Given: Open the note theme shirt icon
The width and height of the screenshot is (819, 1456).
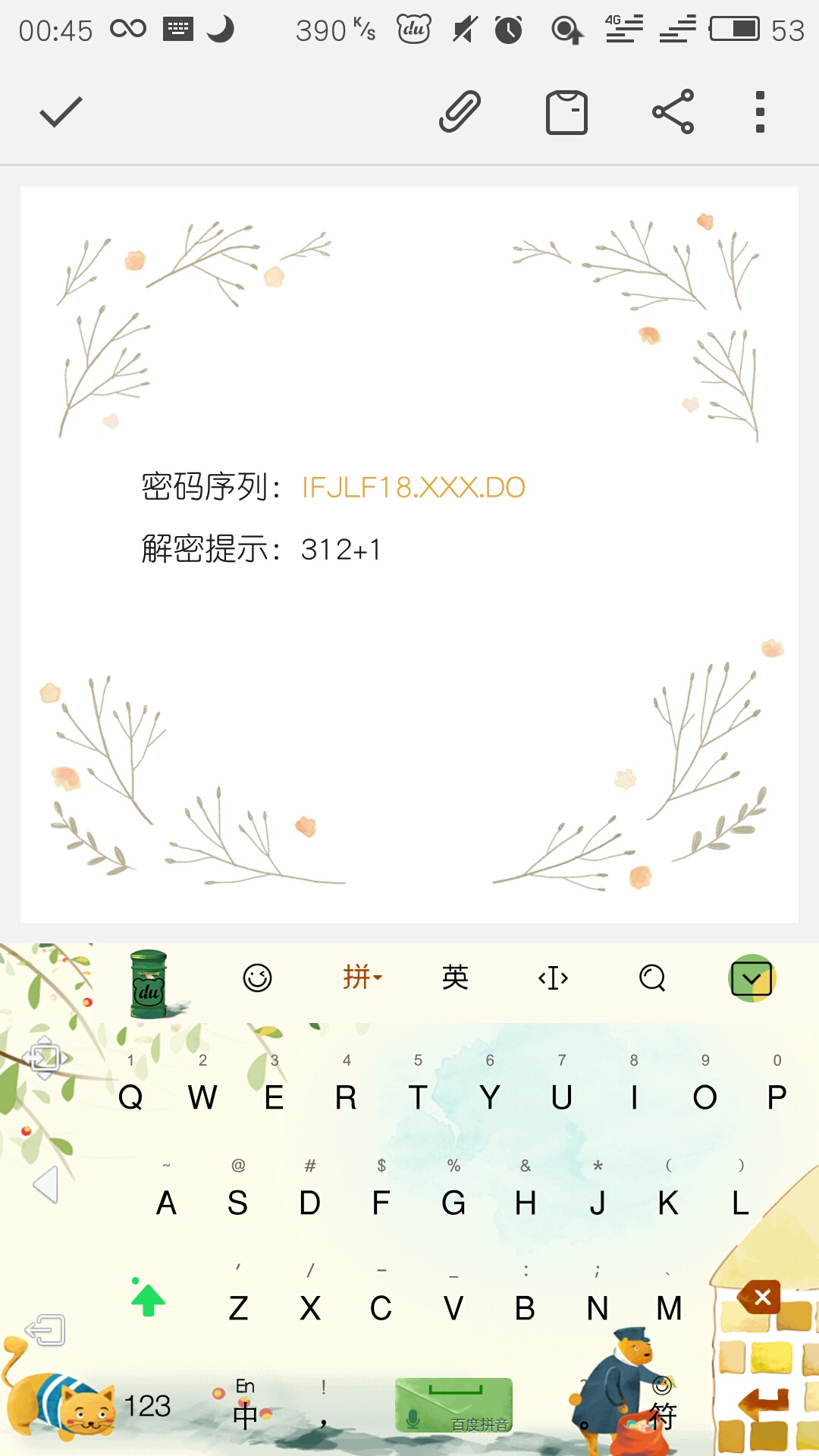Looking at the screenshot, I should (x=566, y=112).
